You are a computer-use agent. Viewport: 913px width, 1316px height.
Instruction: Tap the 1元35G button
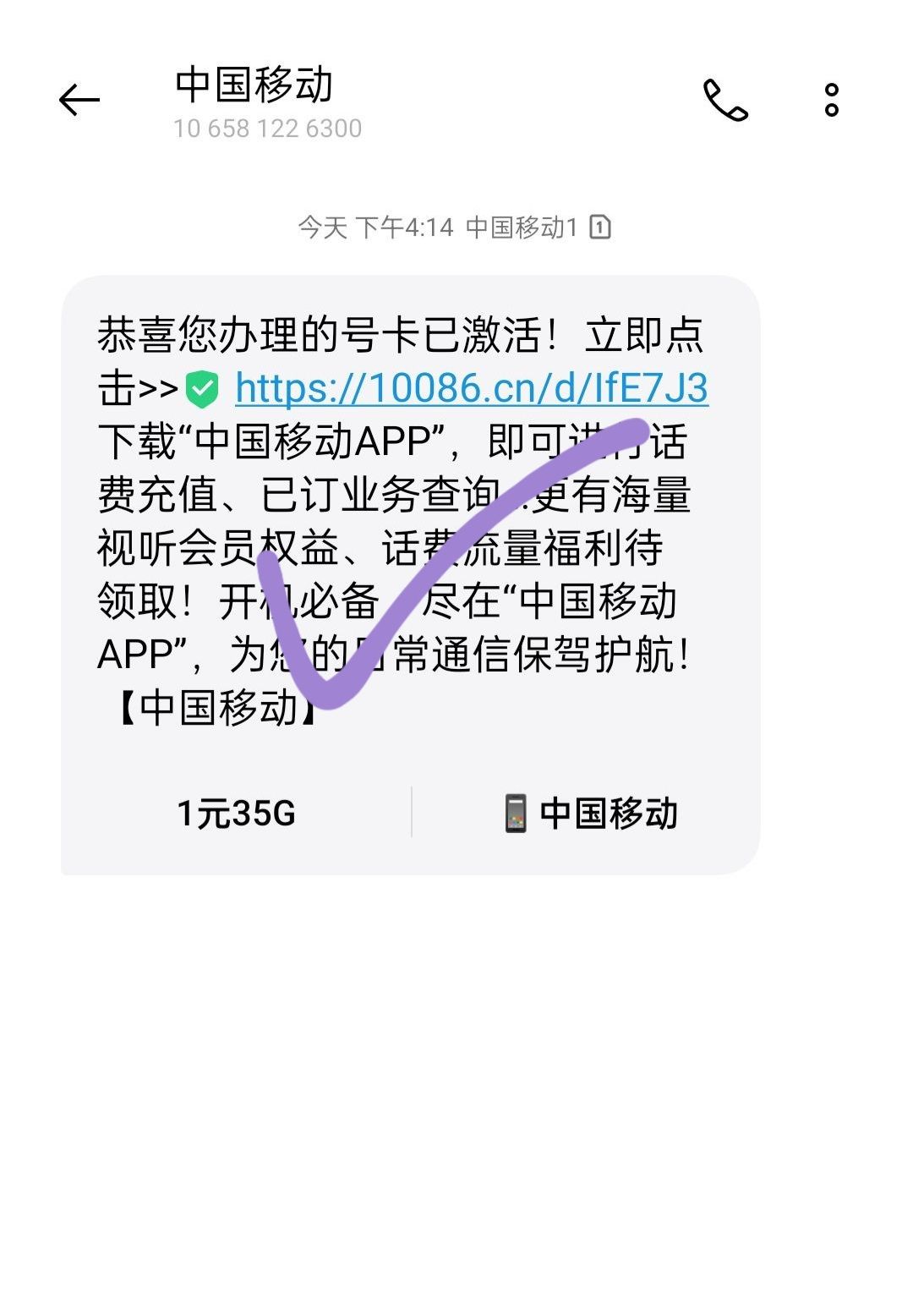[236, 814]
